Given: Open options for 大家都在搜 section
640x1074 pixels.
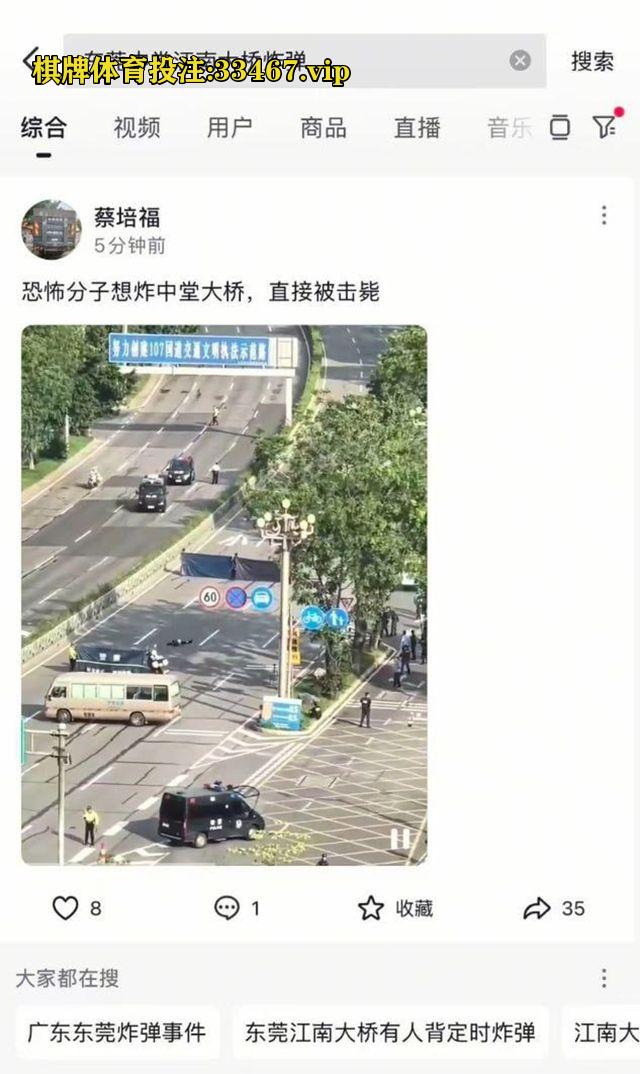Looking at the screenshot, I should pos(604,978).
